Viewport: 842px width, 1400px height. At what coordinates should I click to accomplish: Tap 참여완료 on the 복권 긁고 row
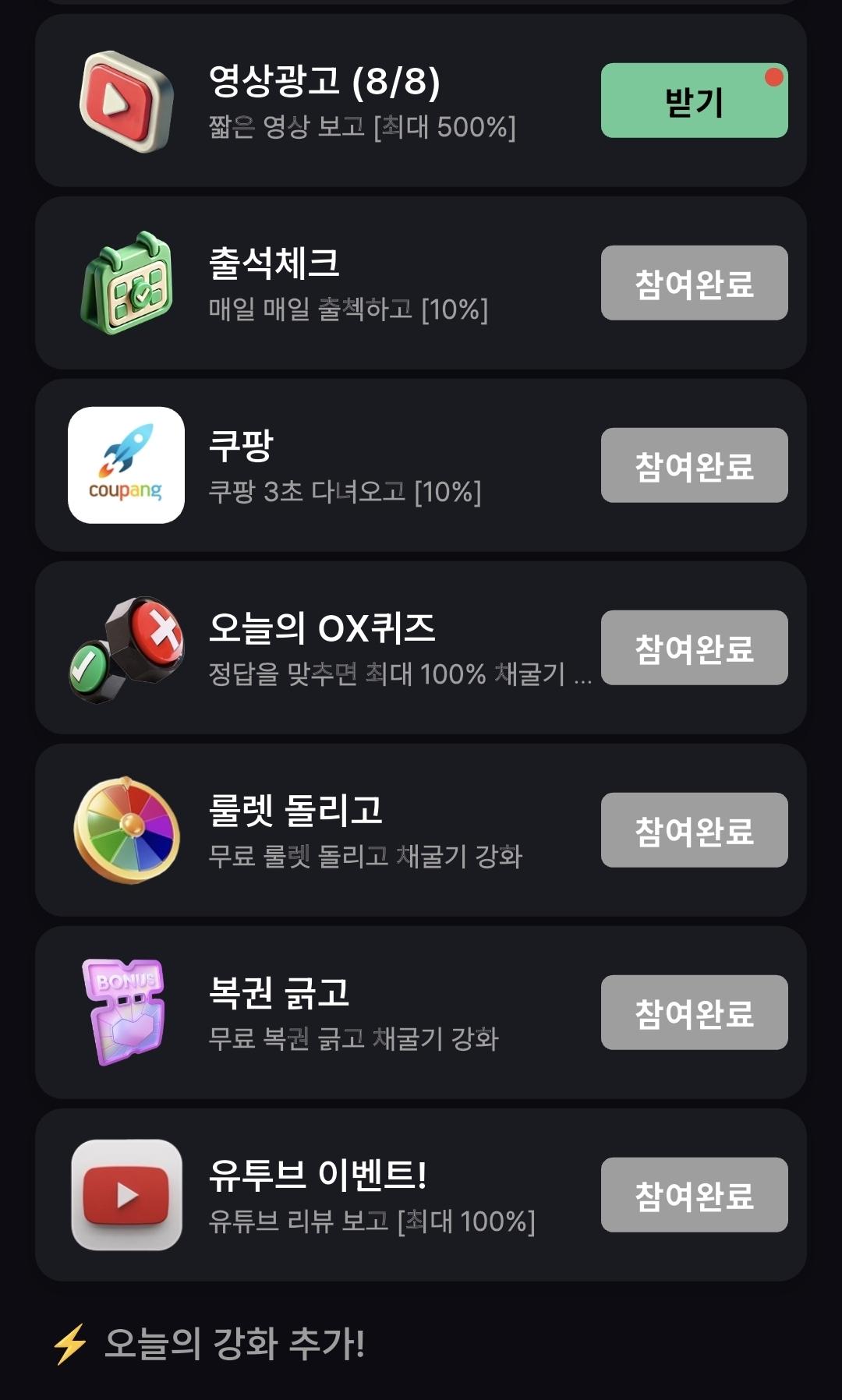coord(694,1013)
